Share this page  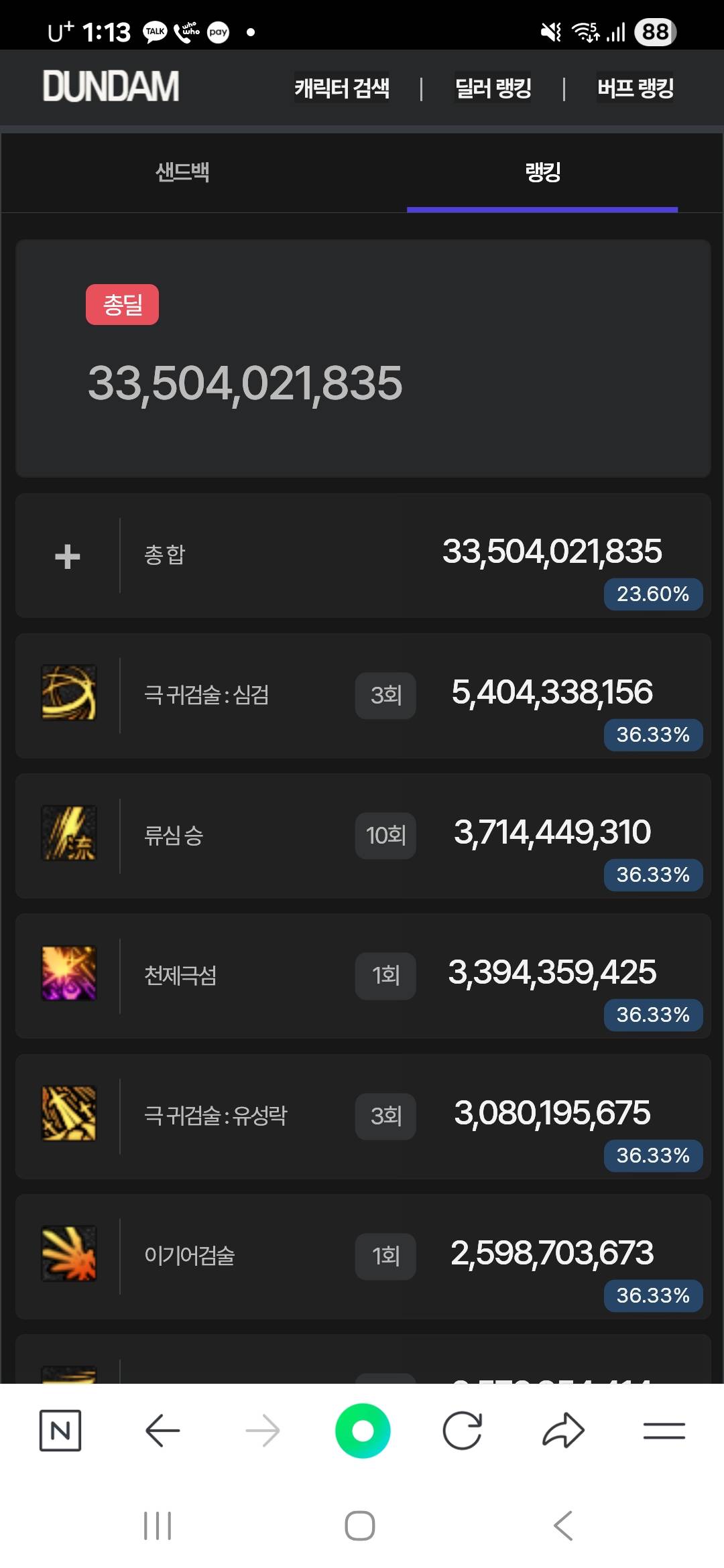563,1431
